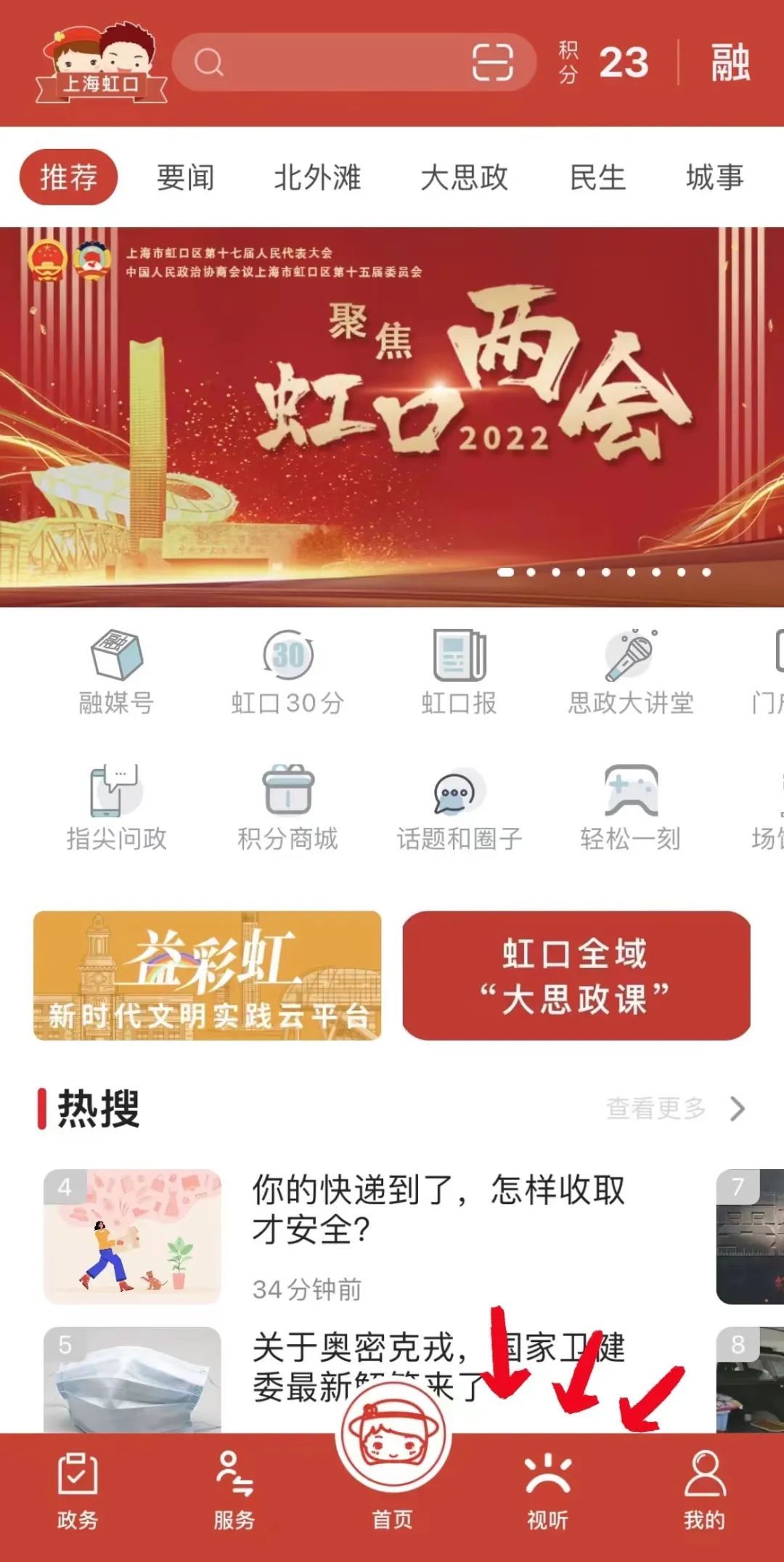The height and width of the screenshot is (1562, 784).
Task: Open 指尖问政 shortcut
Action: (x=116, y=808)
